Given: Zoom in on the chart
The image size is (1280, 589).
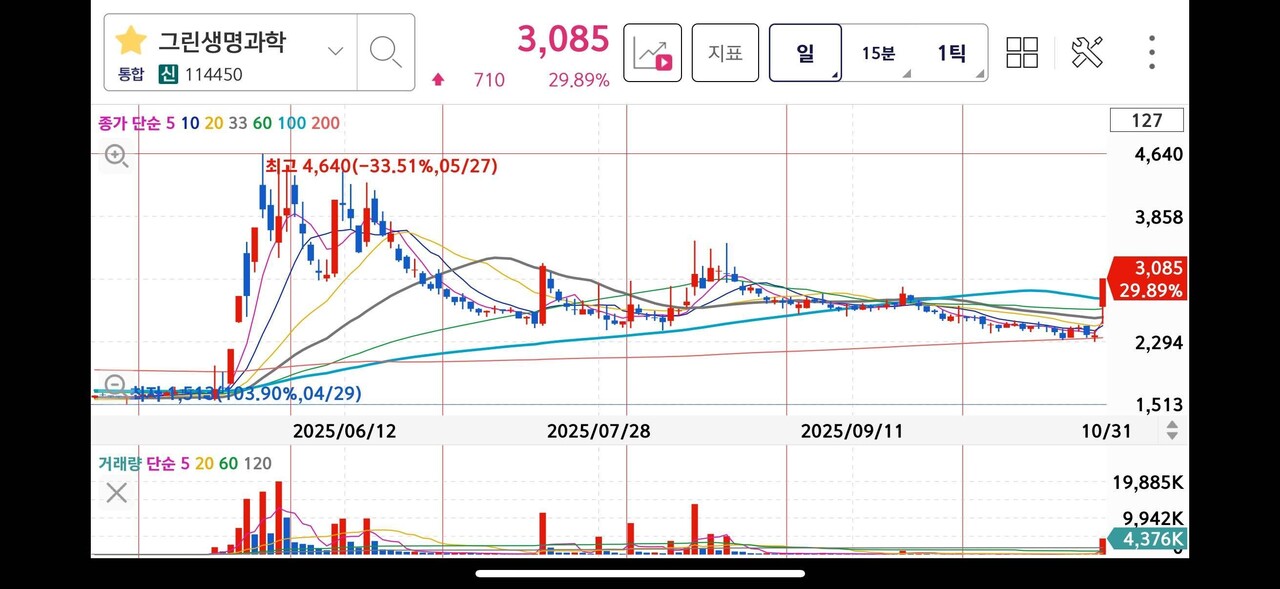Looking at the screenshot, I should (116, 155).
